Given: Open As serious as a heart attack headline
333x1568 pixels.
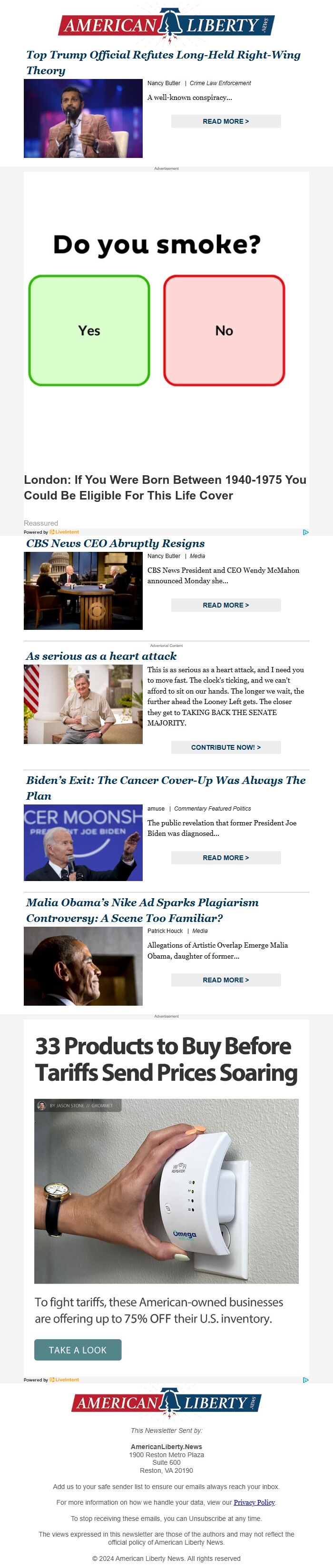Looking at the screenshot, I should point(101,656).
